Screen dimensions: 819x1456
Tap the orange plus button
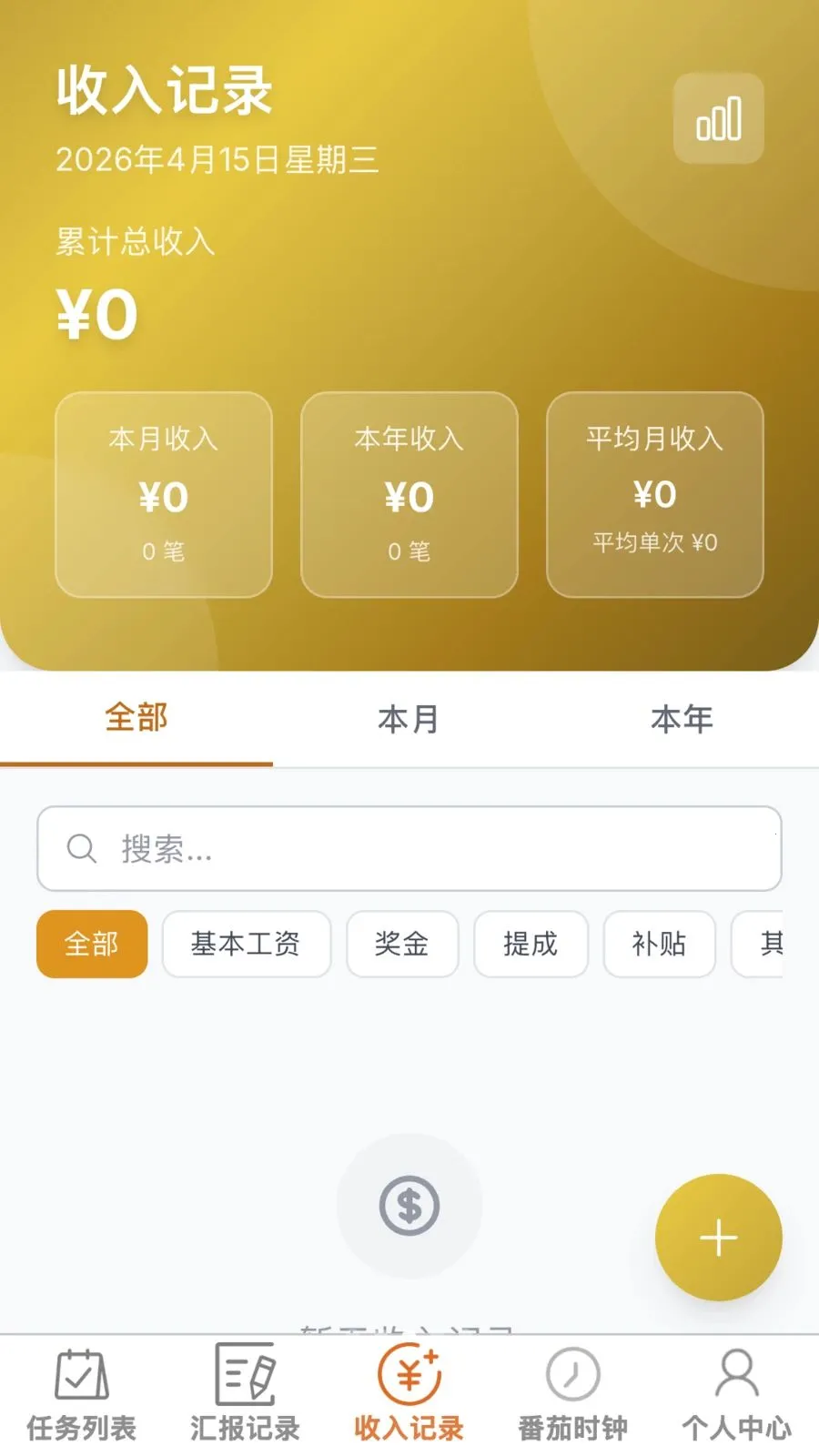[x=719, y=1237]
